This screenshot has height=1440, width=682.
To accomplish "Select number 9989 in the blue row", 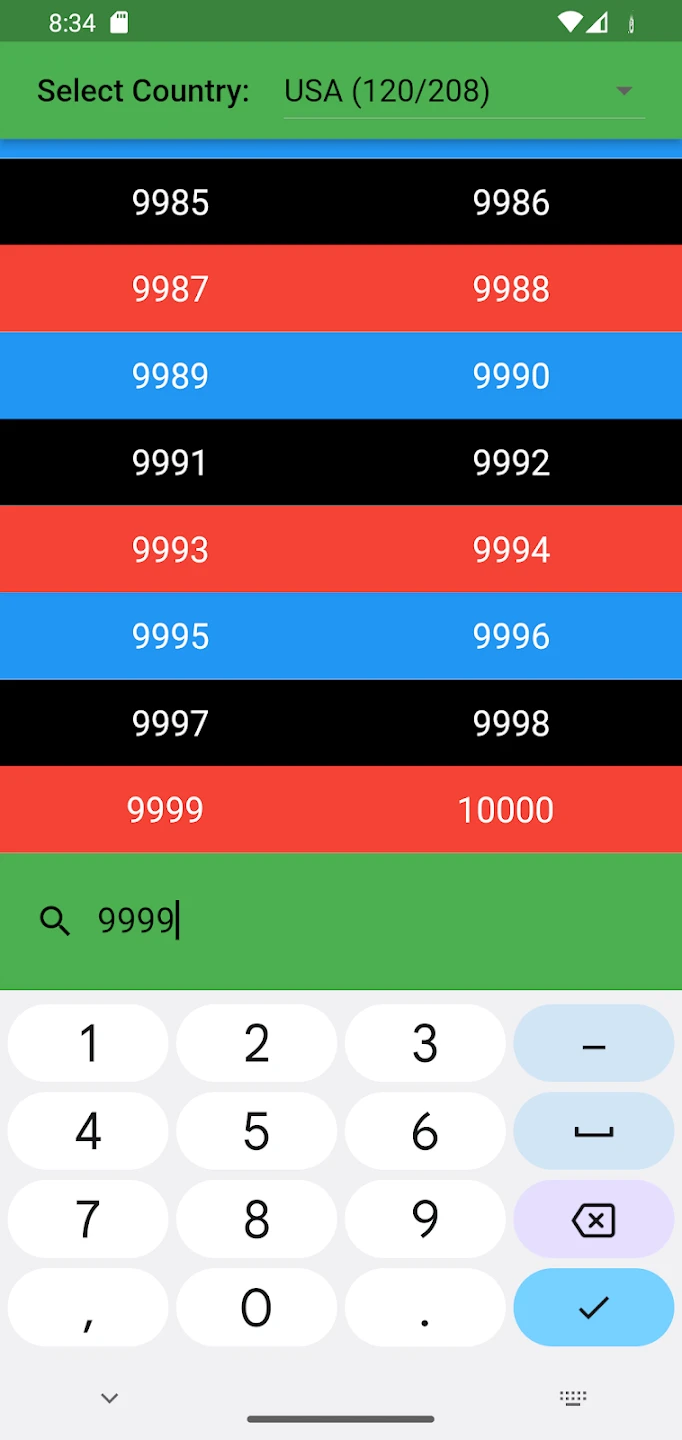I will point(170,376).
